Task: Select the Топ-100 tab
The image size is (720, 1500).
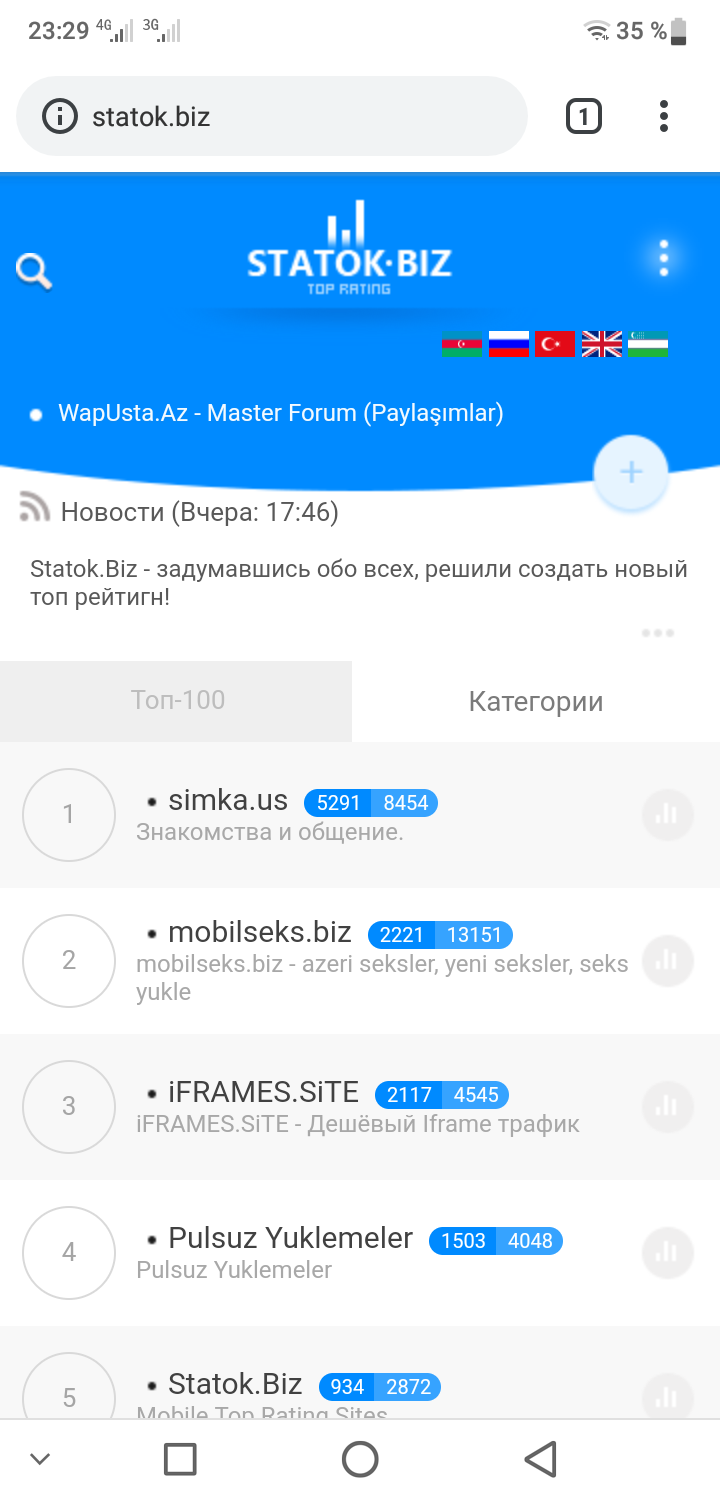Action: point(177,700)
